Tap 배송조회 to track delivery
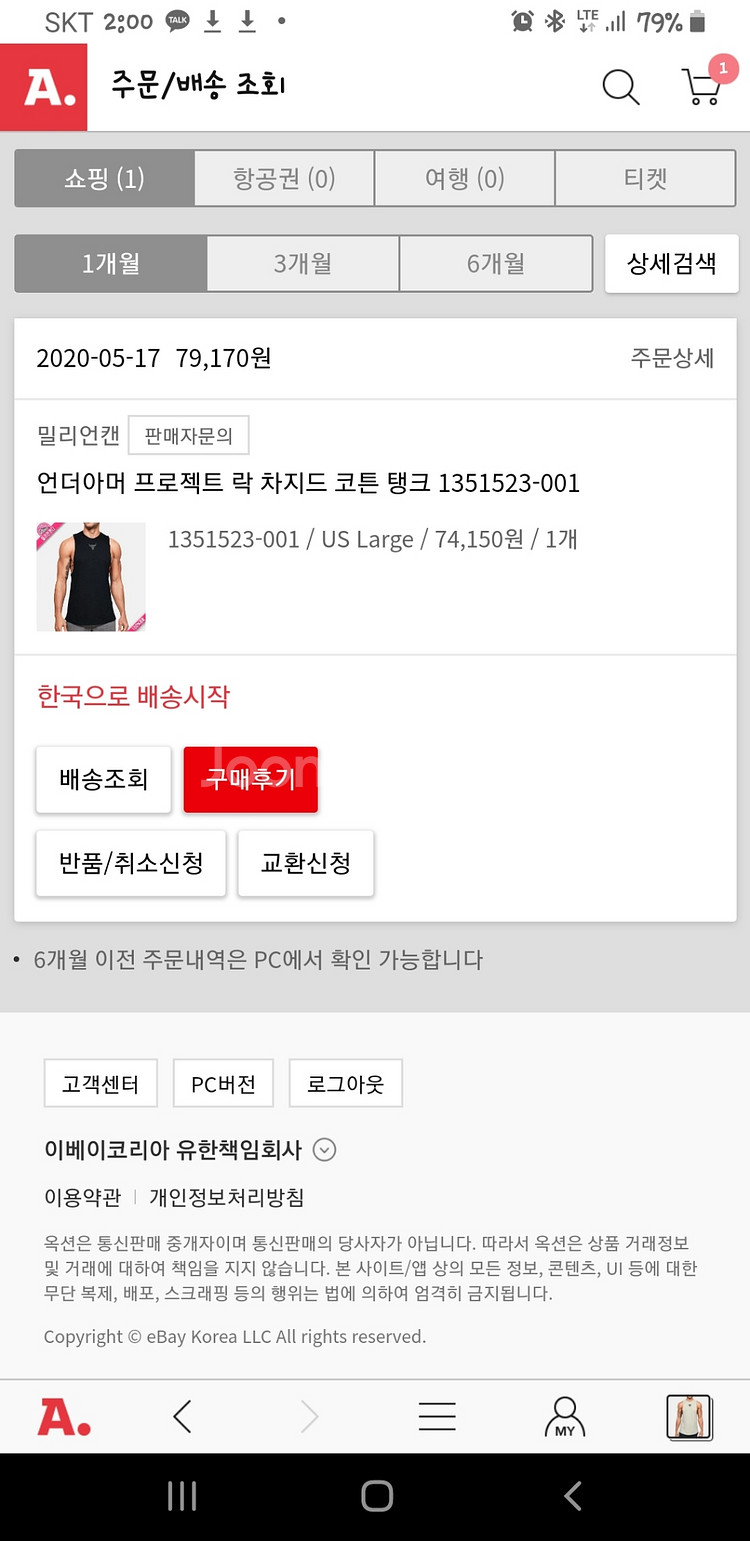Image resolution: width=750 pixels, height=1541 pixels. click(104, 779)
